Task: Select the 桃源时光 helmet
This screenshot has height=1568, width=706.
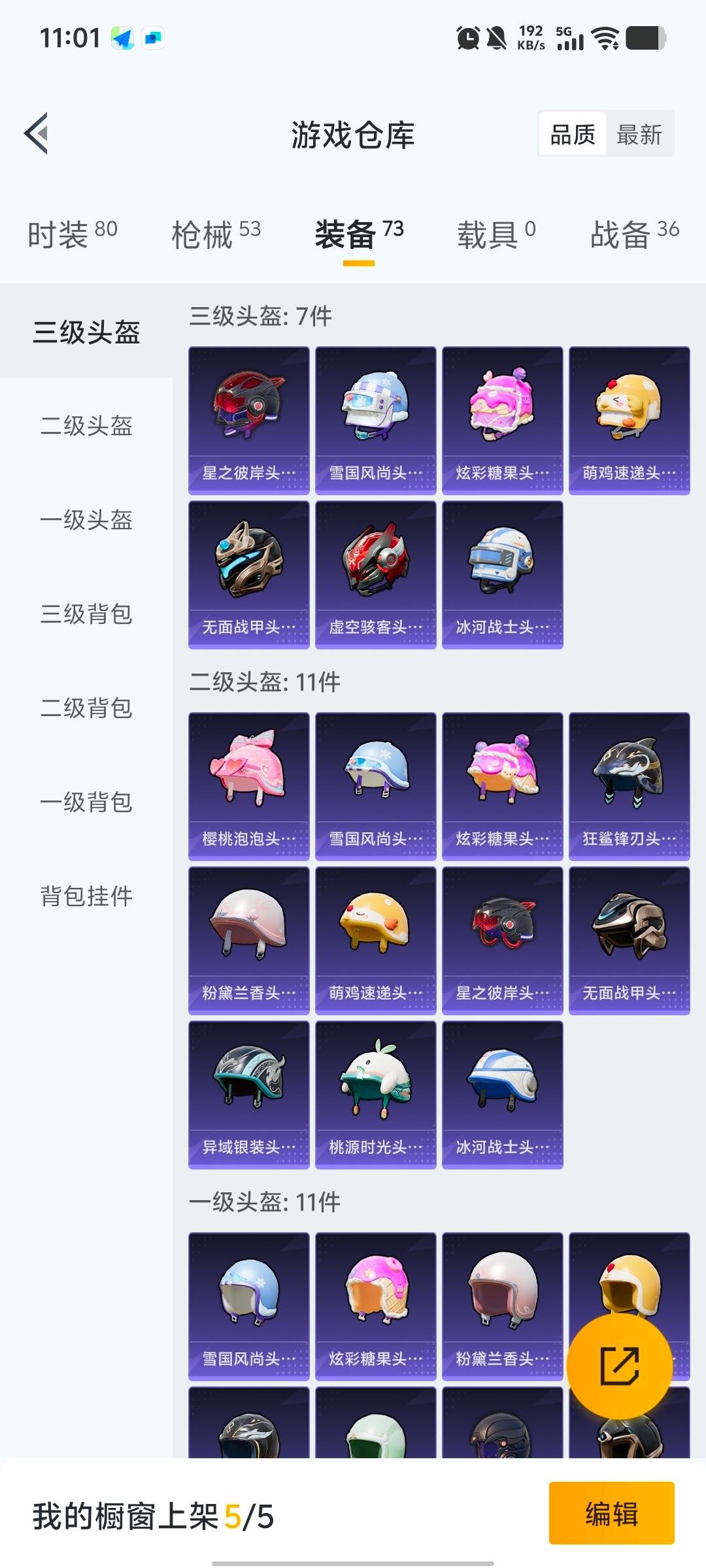Action: pos(375,1094)
